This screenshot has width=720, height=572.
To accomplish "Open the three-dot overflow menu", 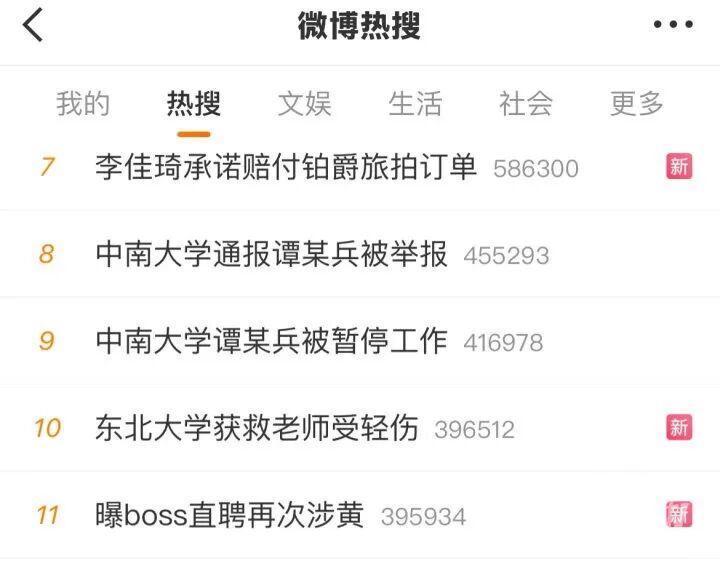I will tap(672, 26).
